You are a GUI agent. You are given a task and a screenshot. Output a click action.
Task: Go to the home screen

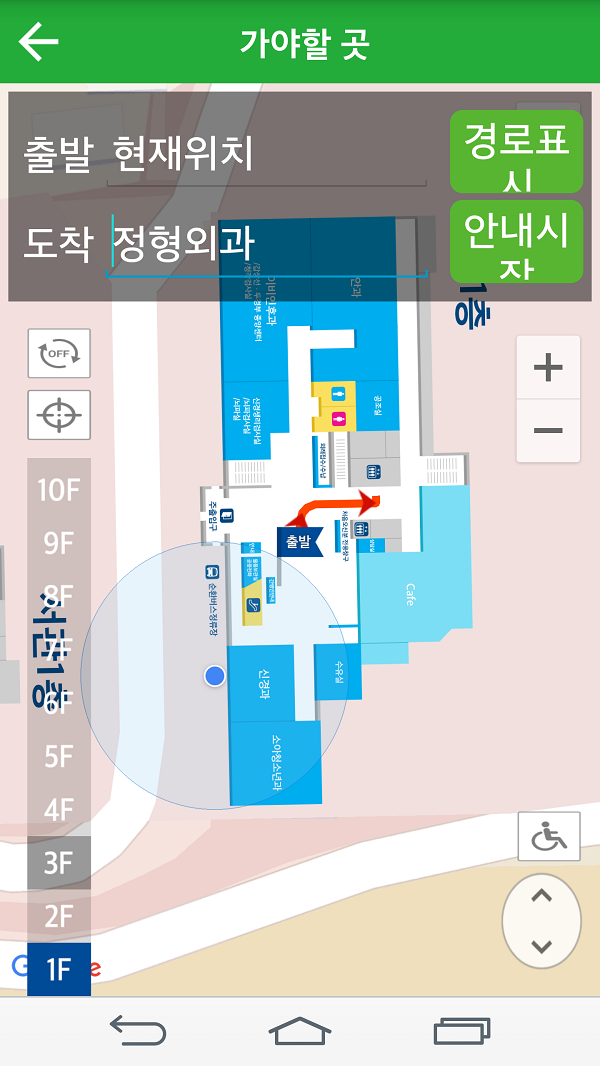300,1030
